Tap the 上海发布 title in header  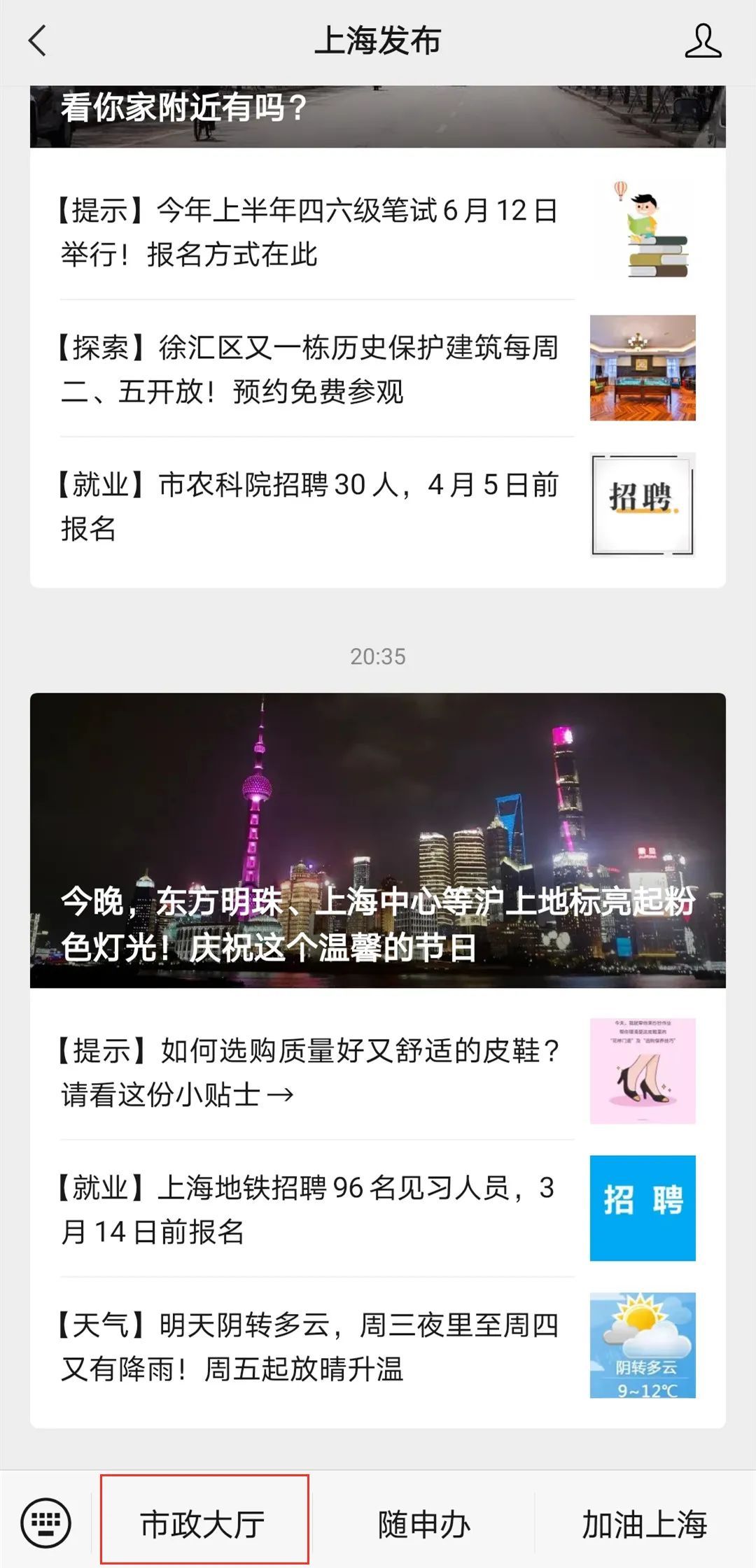coord(378,42)
